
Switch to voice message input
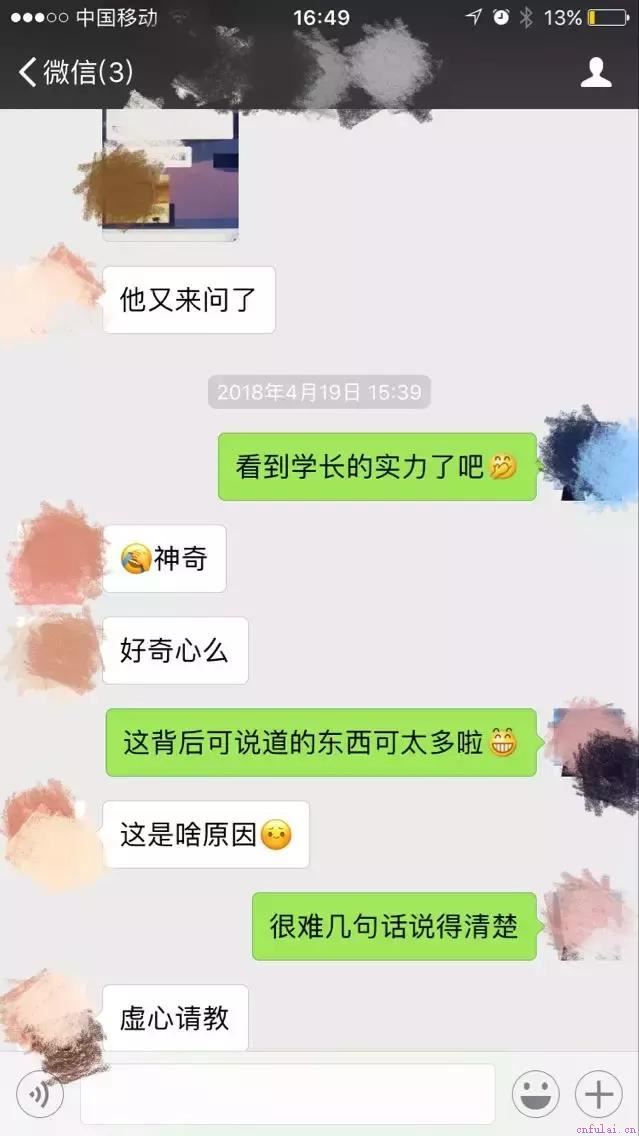[40, 1094]
